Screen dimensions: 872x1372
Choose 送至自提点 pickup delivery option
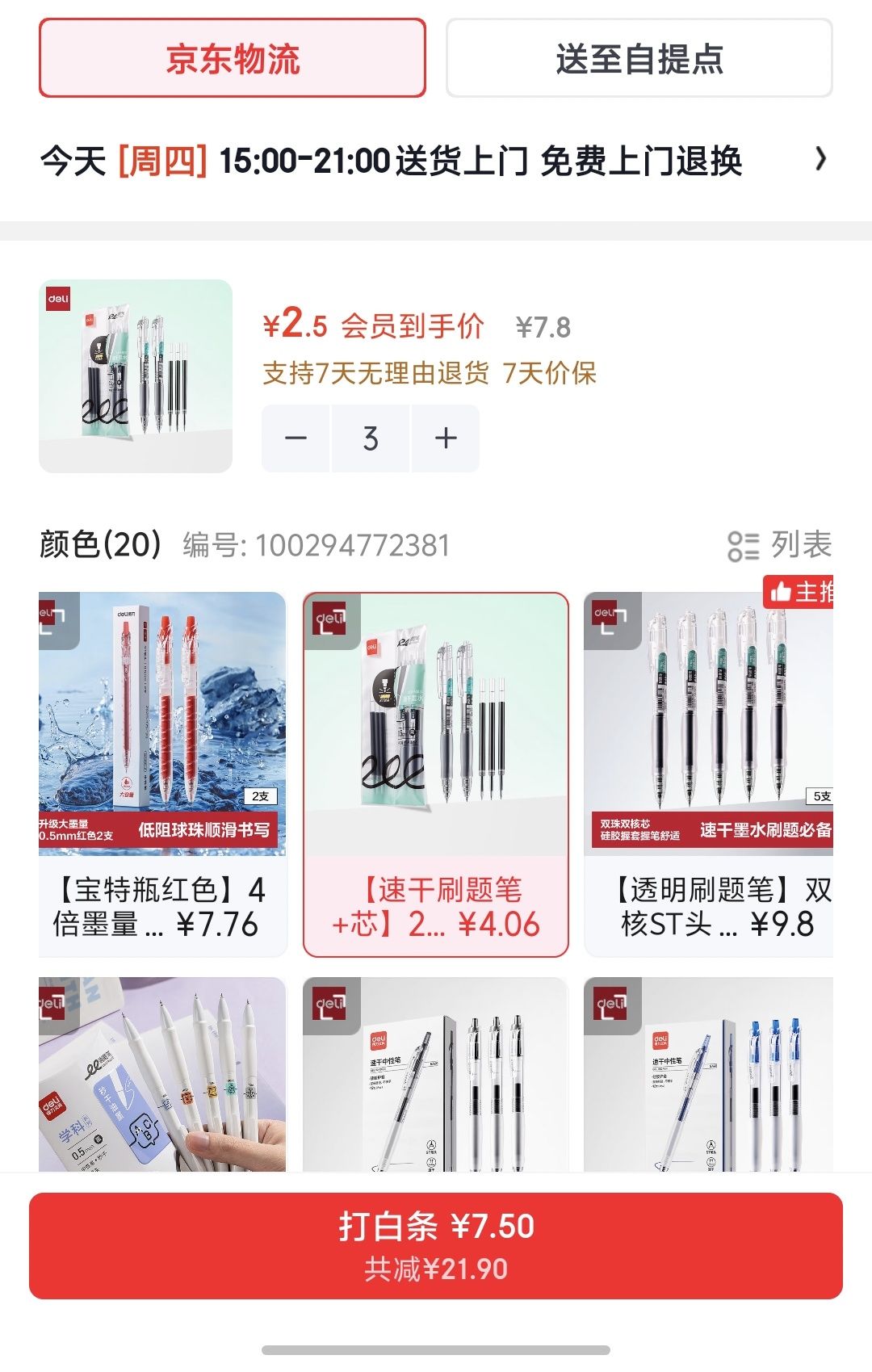[x=639, y=58]
